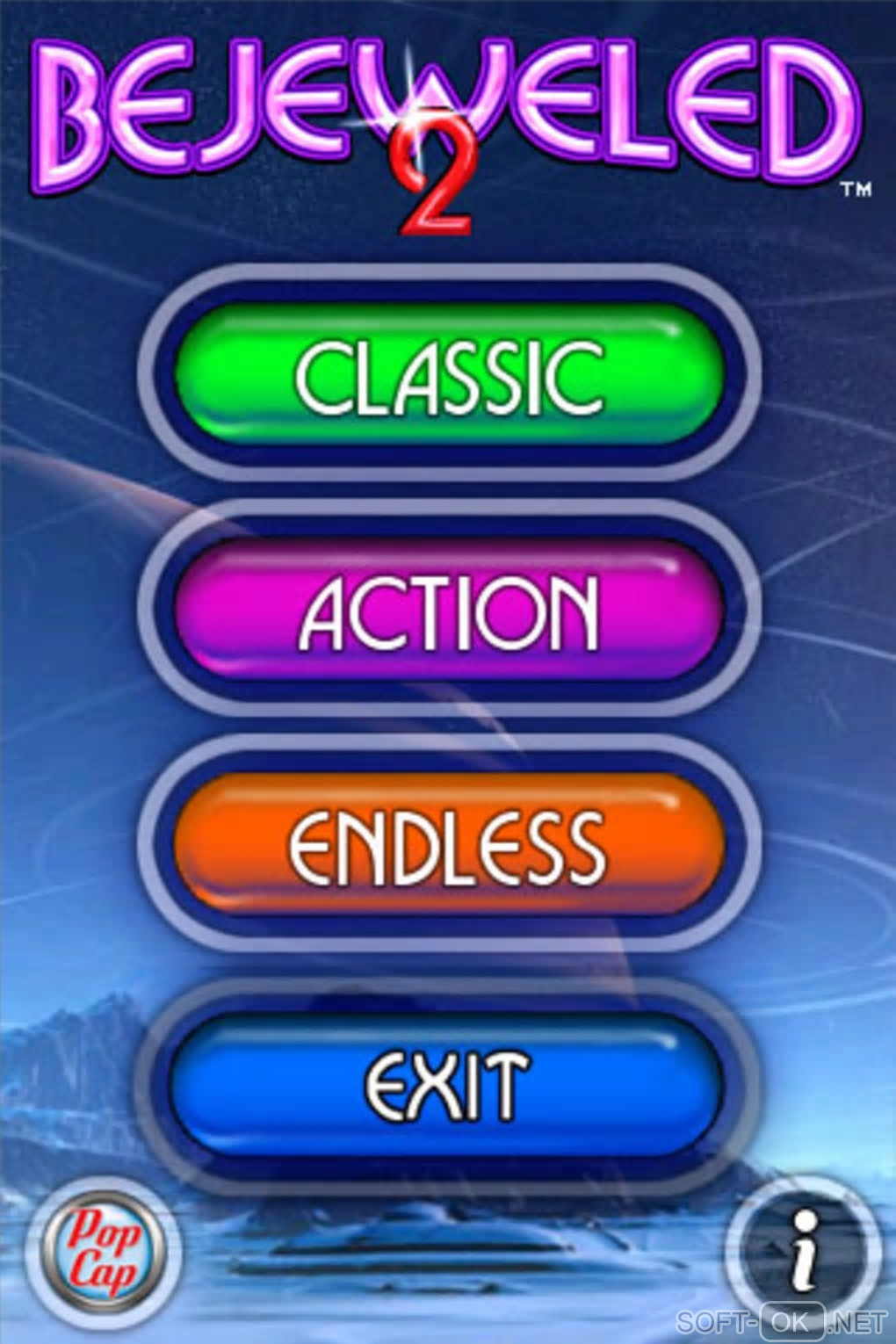
Task: Tap the Exit button
Action: (x=447, y=1085)
